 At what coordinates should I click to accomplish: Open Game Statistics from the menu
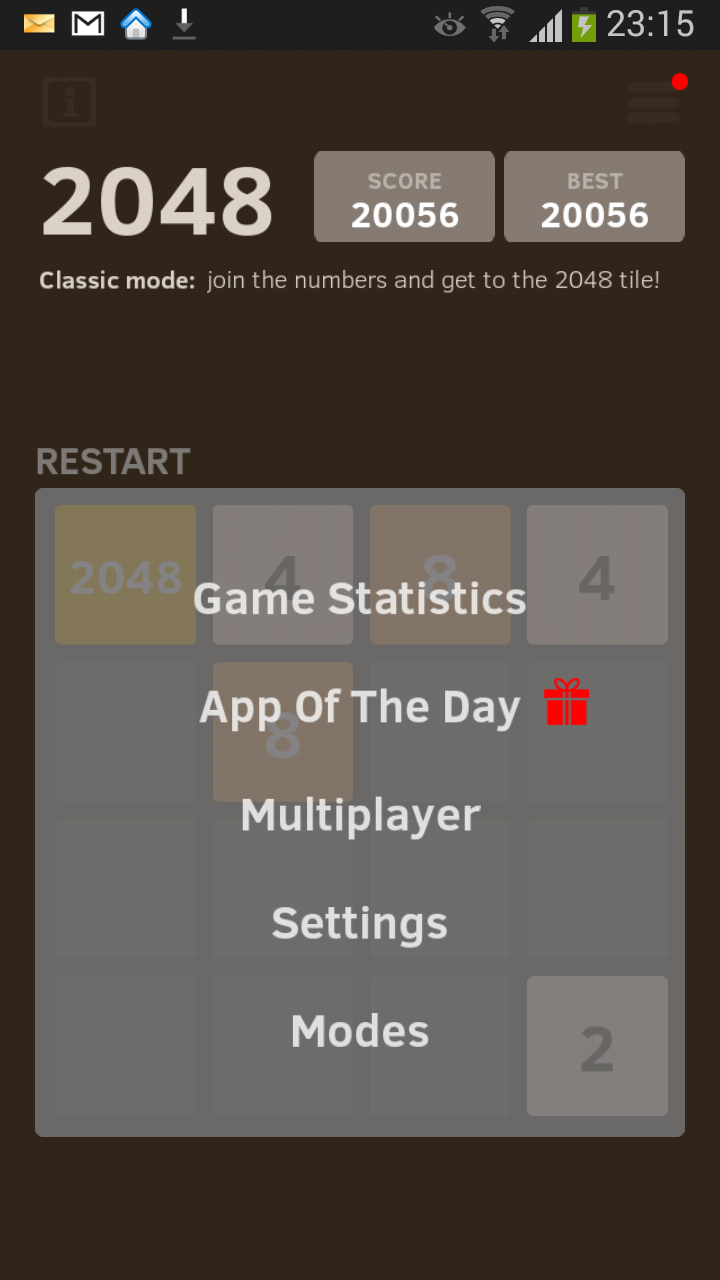pyautogui.click(x=359, y=599)
